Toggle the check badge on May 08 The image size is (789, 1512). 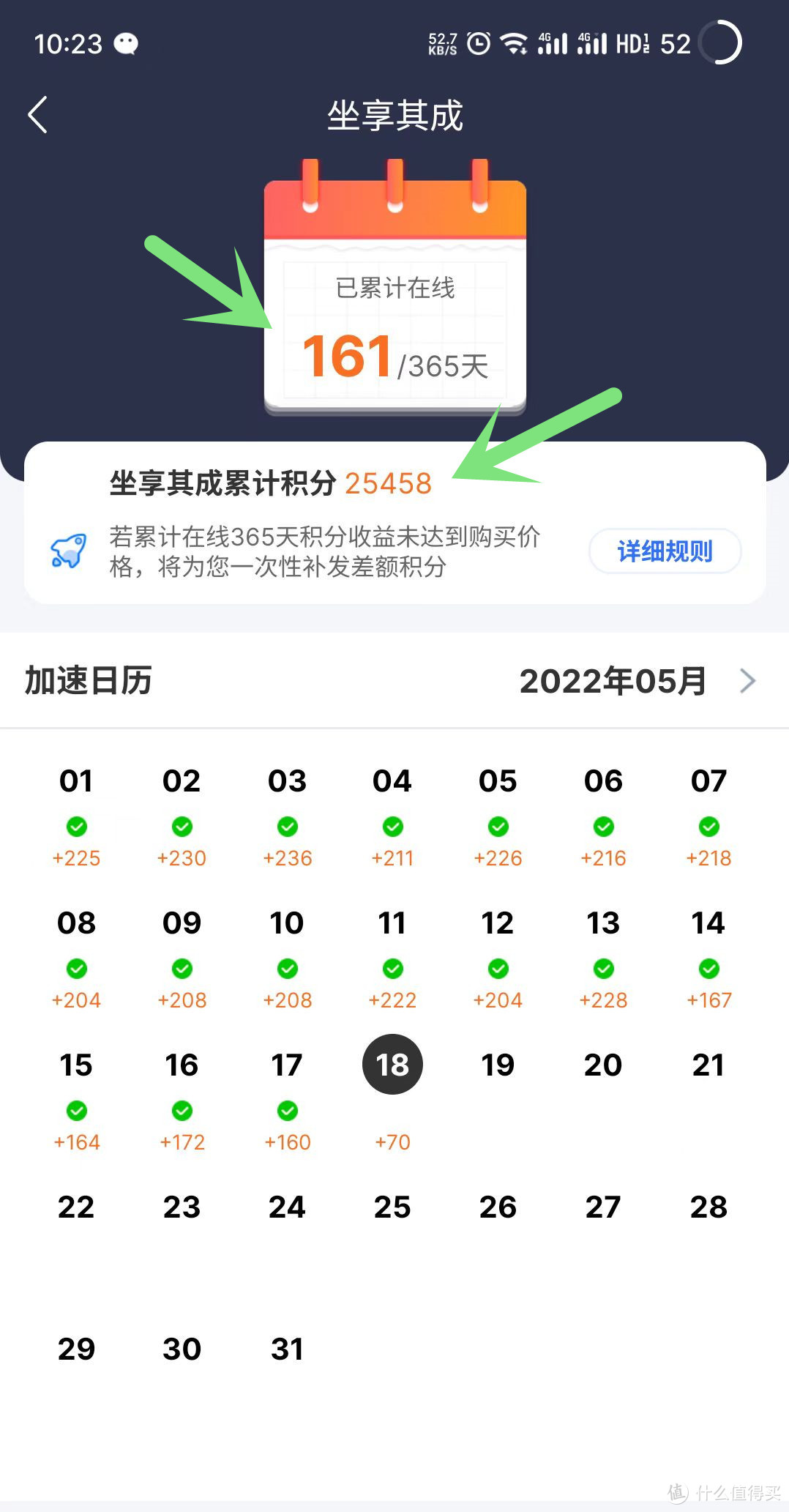(77, 969)
